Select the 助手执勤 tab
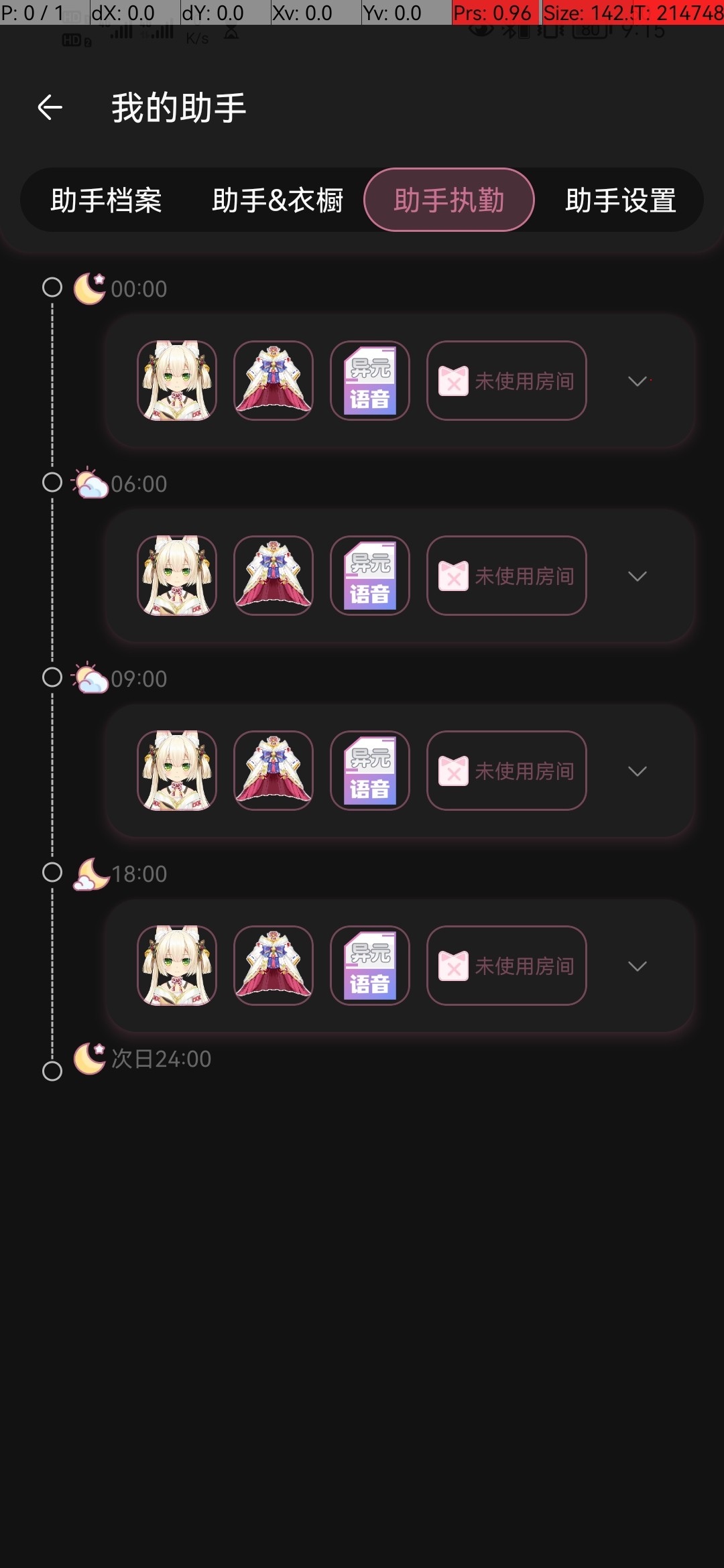Screen dimensions: 724x1568 tap(448, 200)
